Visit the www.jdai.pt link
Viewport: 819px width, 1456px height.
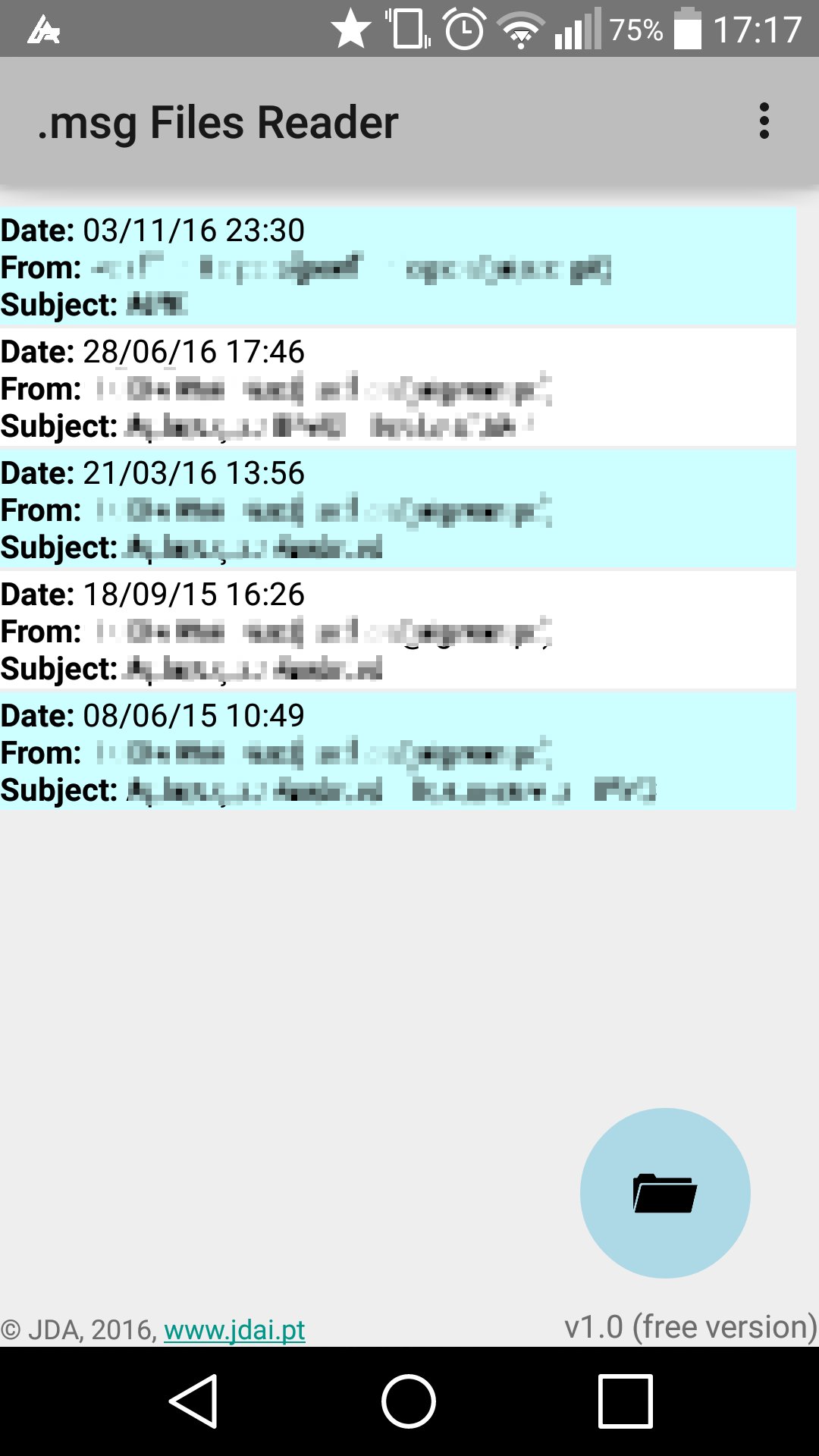(x=234, y=1329)
